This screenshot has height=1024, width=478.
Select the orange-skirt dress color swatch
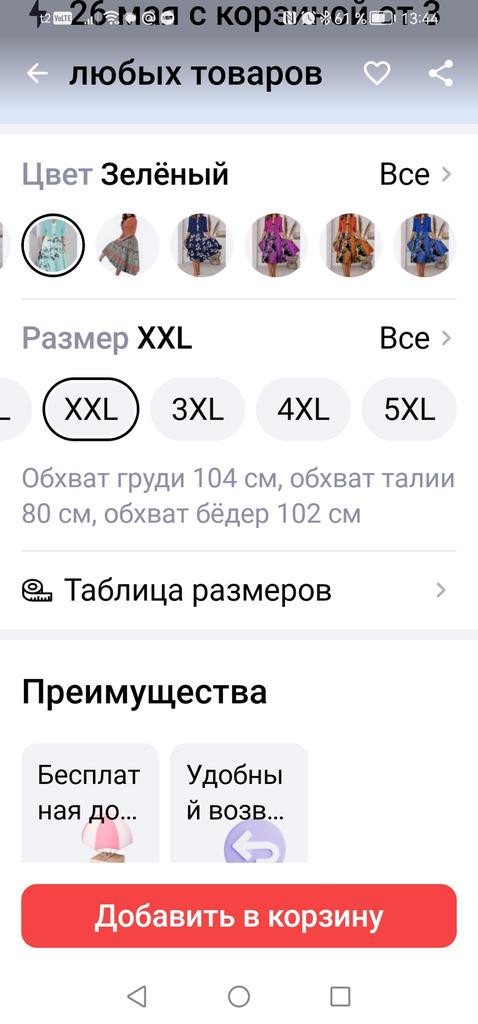[x=127, y=246]
